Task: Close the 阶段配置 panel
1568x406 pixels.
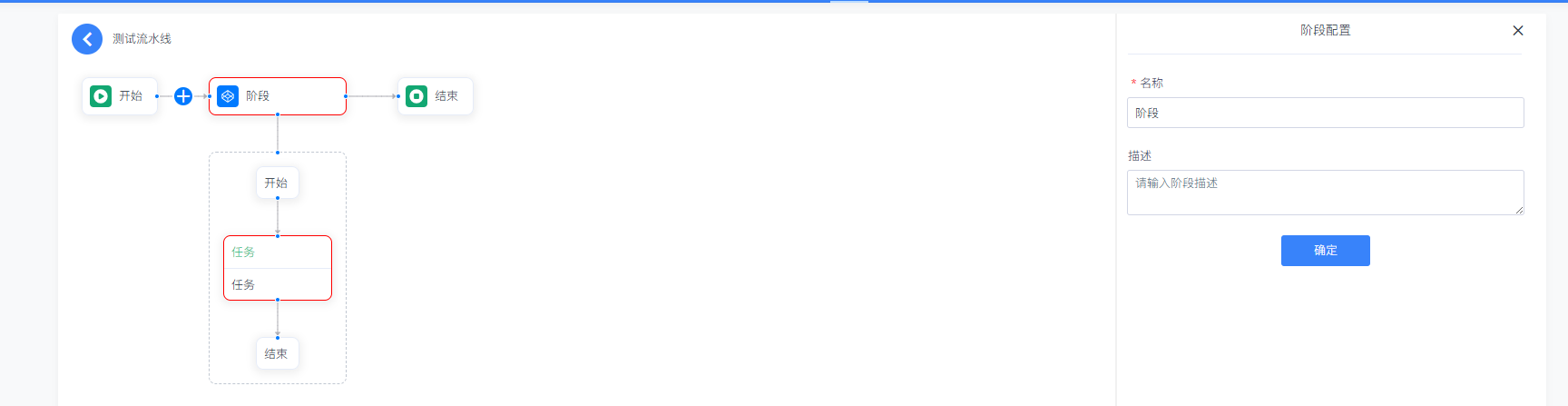Action: pos(1518,31)
